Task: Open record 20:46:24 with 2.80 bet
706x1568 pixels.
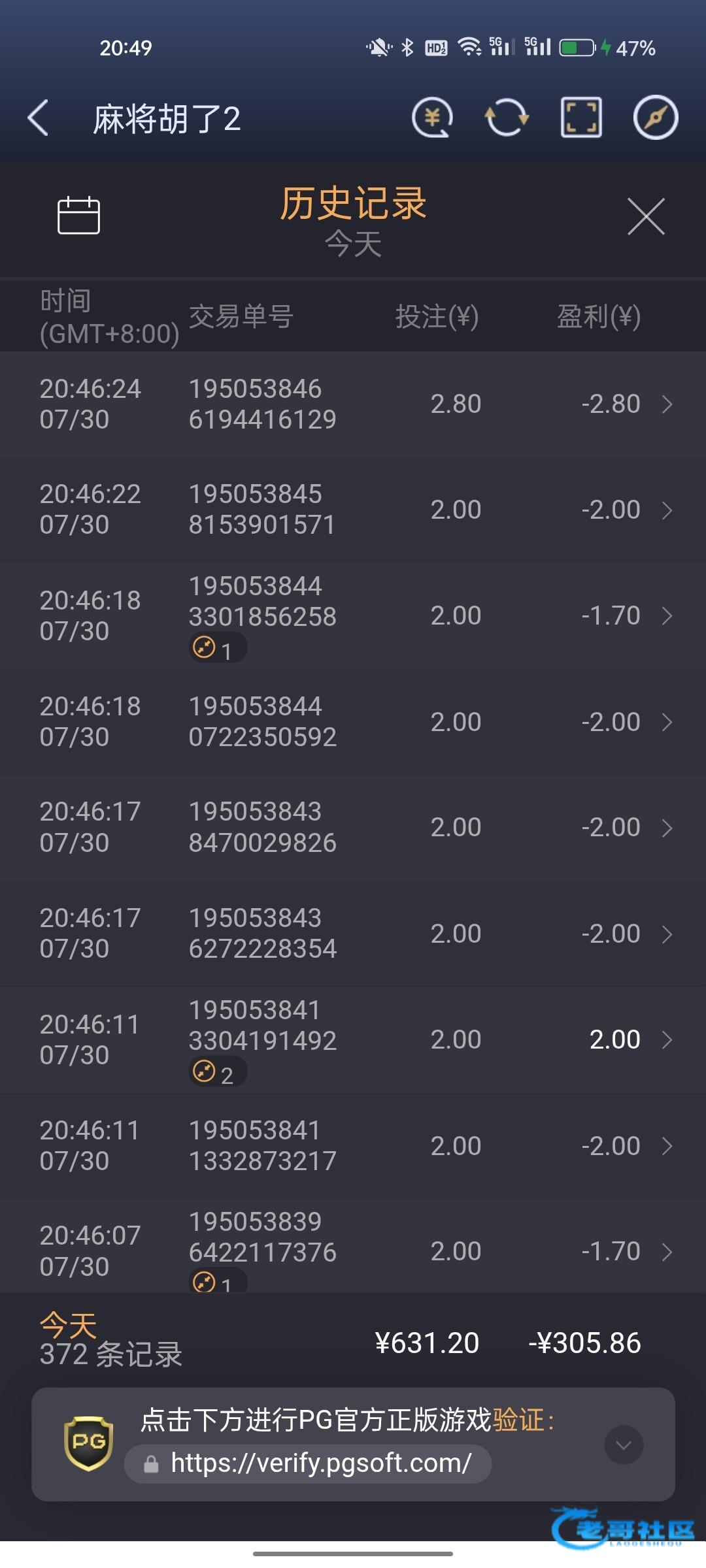Action: [x=353, y=404]
